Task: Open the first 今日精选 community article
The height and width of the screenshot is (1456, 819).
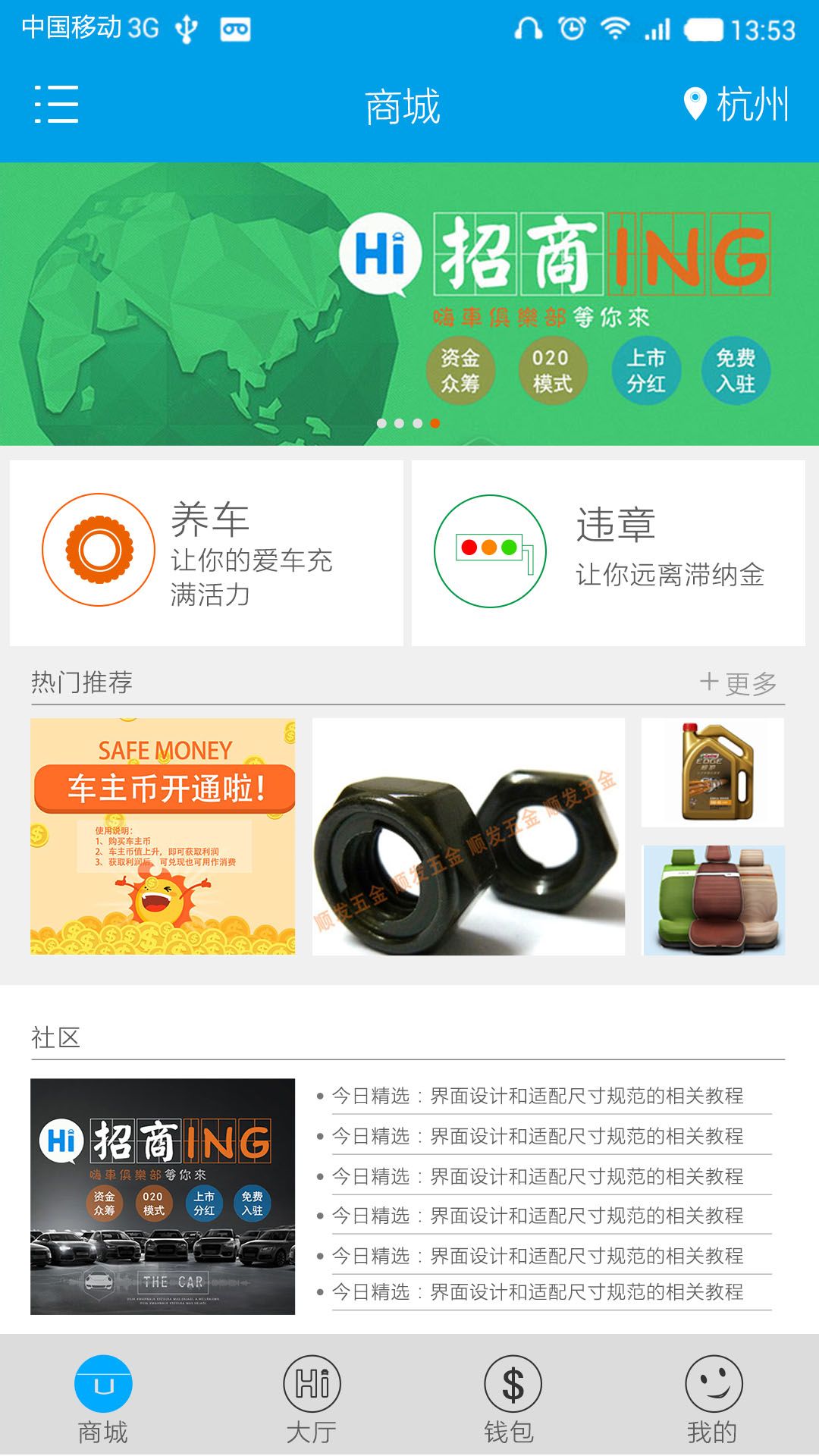Action: tap(537, 1096)
